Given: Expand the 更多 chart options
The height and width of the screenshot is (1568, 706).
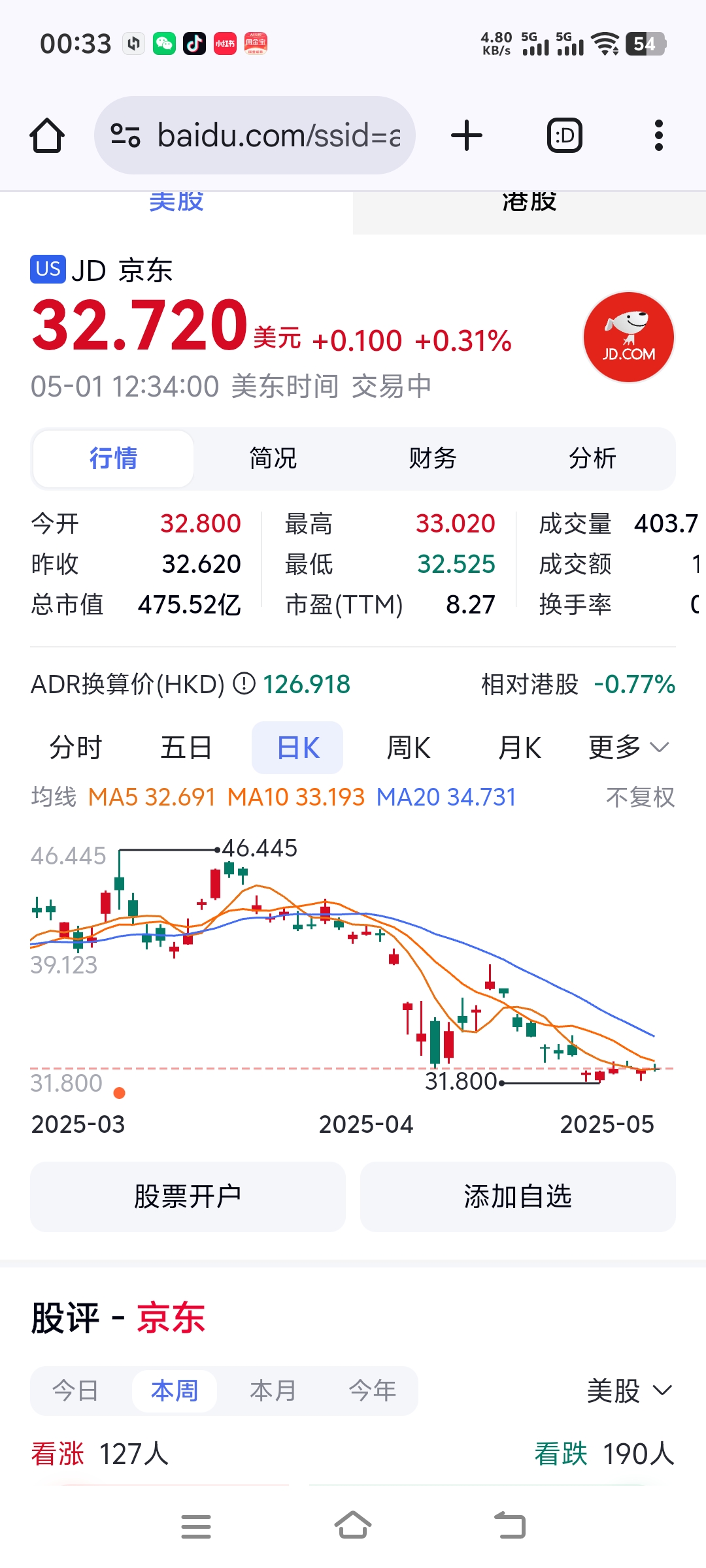Looking at the screenshot, I should coord(628,747).
